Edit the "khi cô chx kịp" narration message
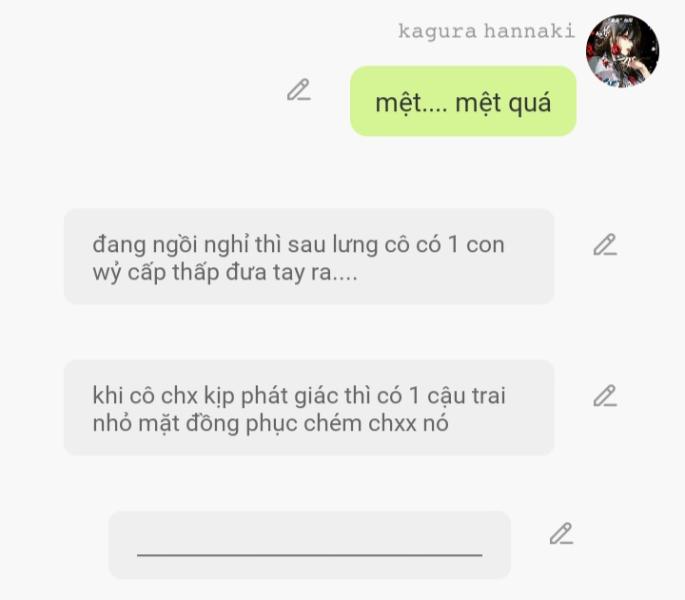The height and width of the screenshot is (600, 685). [x=604, y=396]
